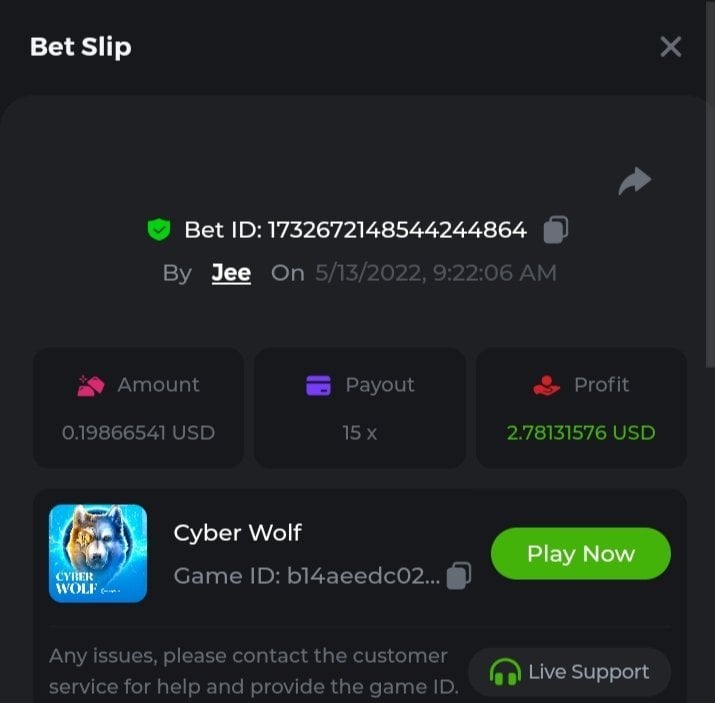The width and height of the screenshot is (715, 703).
Task: Open Jee's profile link
Action: point(231,273)
